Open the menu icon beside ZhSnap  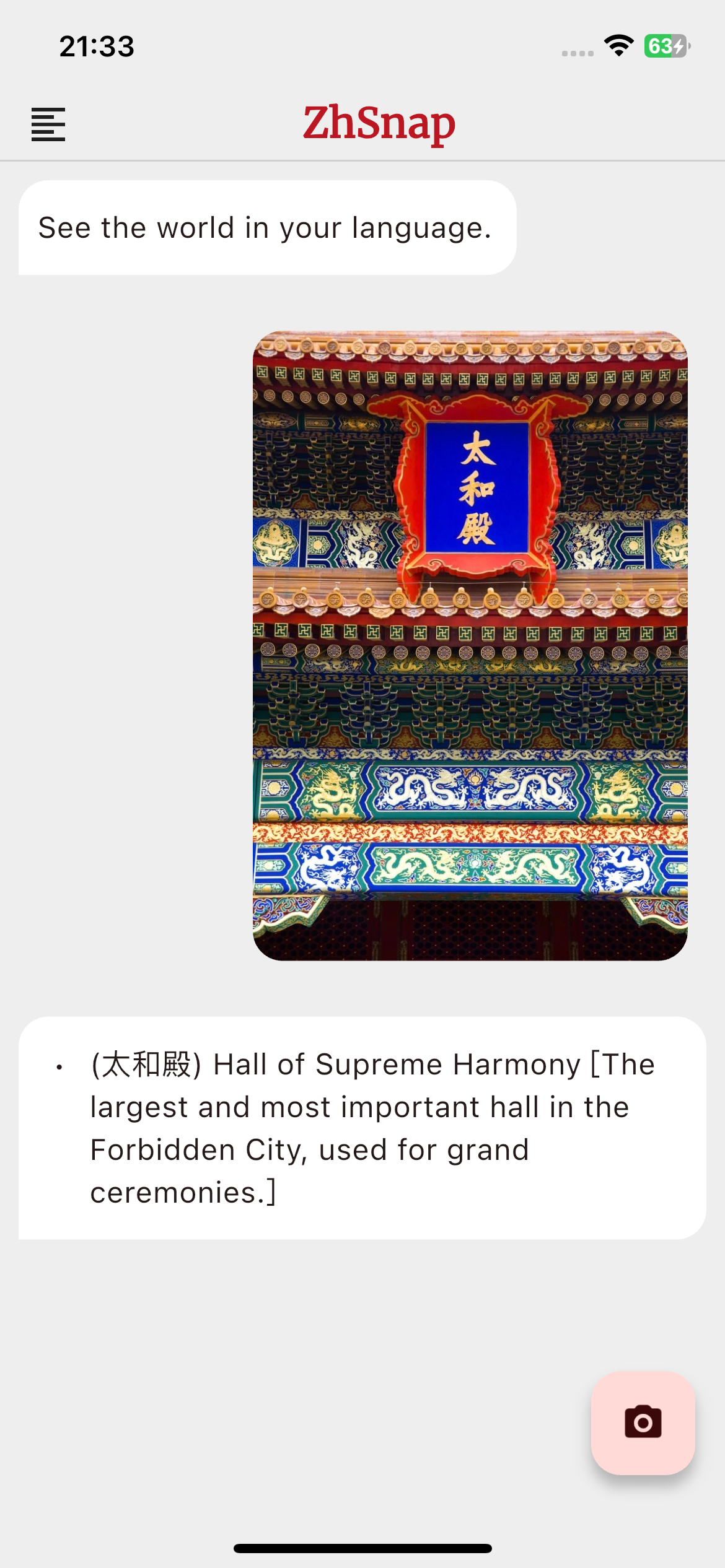coord(48,124)
